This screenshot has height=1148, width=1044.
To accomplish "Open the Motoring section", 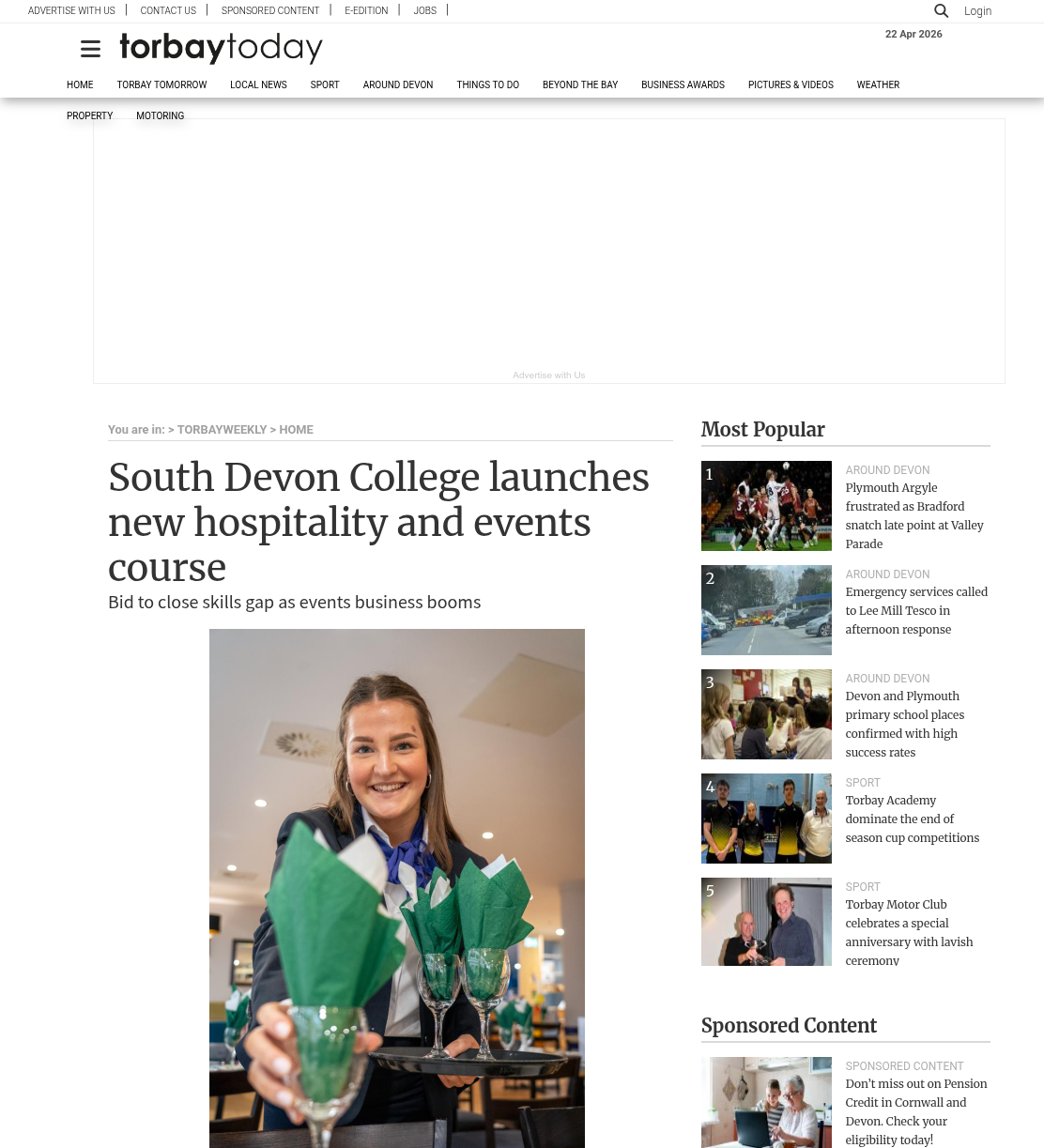I will point(160,115).
